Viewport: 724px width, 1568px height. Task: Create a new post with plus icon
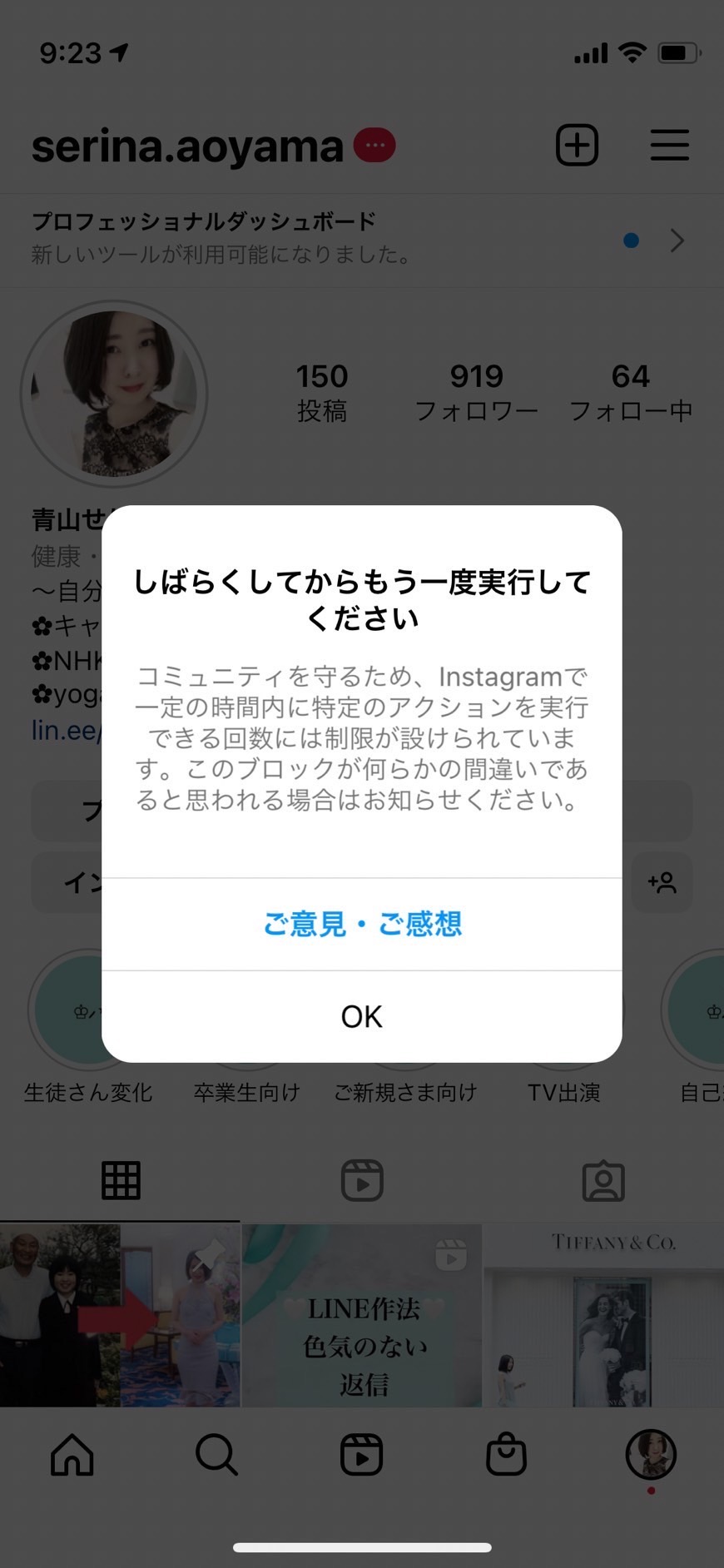pyautogui.click(x=577, y=146)
